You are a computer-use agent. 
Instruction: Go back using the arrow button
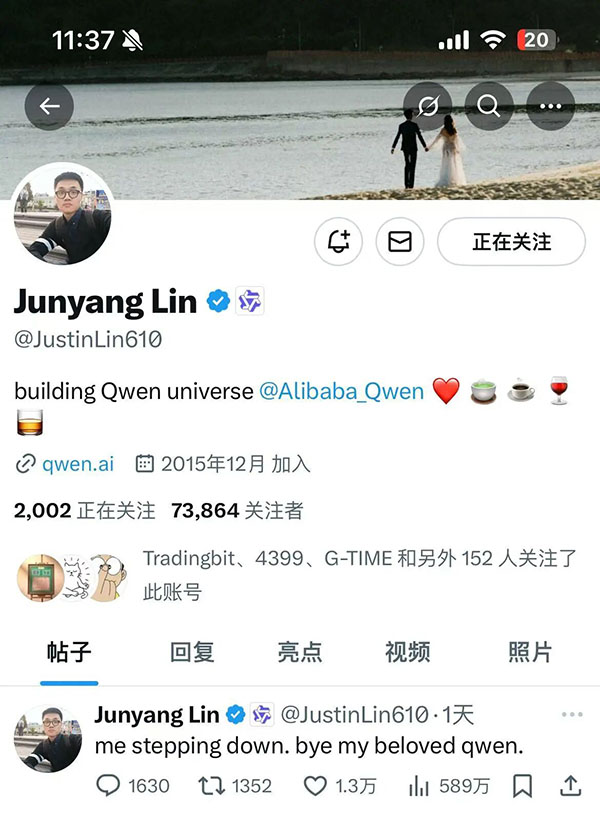(x=49, y=106)
